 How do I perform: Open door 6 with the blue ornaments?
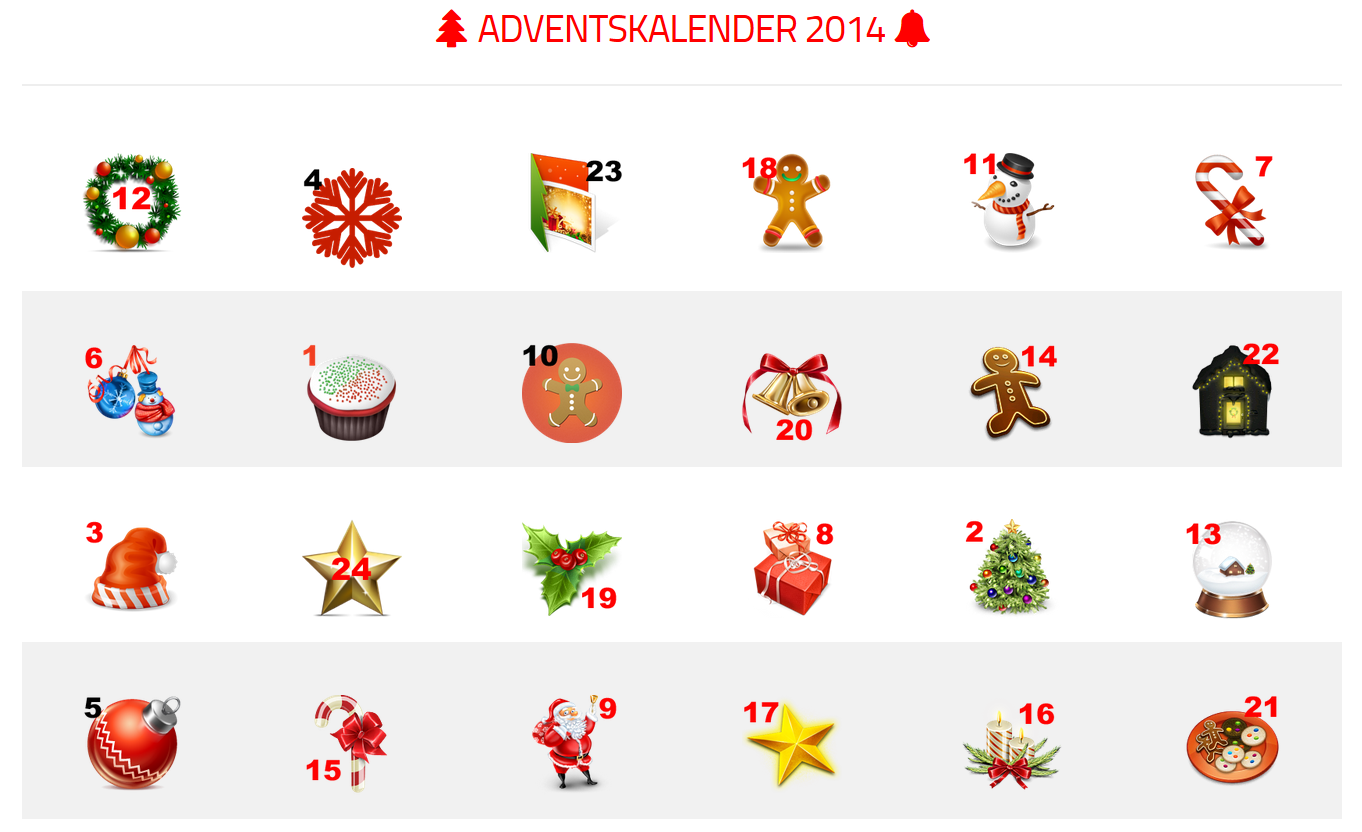[x=131, y=392]
